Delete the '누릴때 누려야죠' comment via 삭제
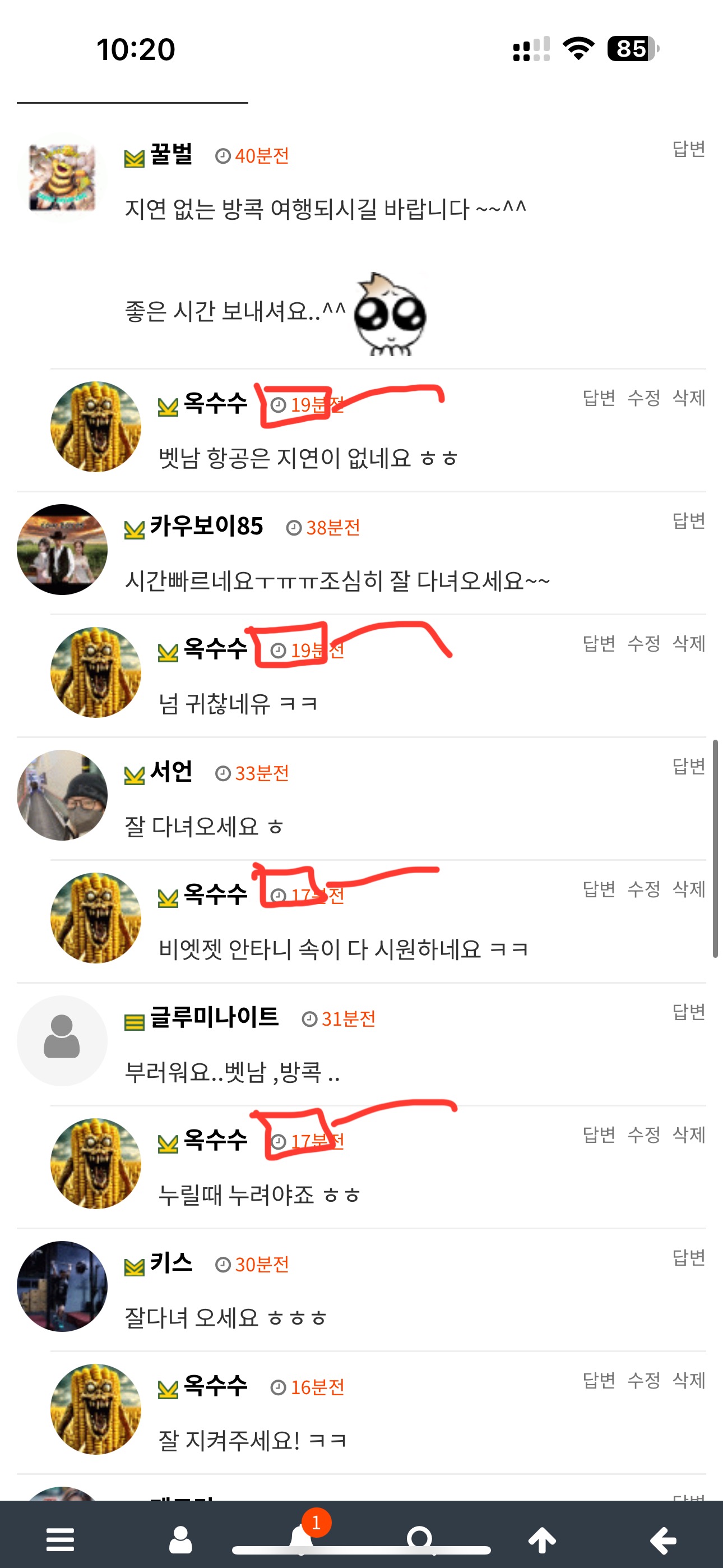 coord(688,1135)
